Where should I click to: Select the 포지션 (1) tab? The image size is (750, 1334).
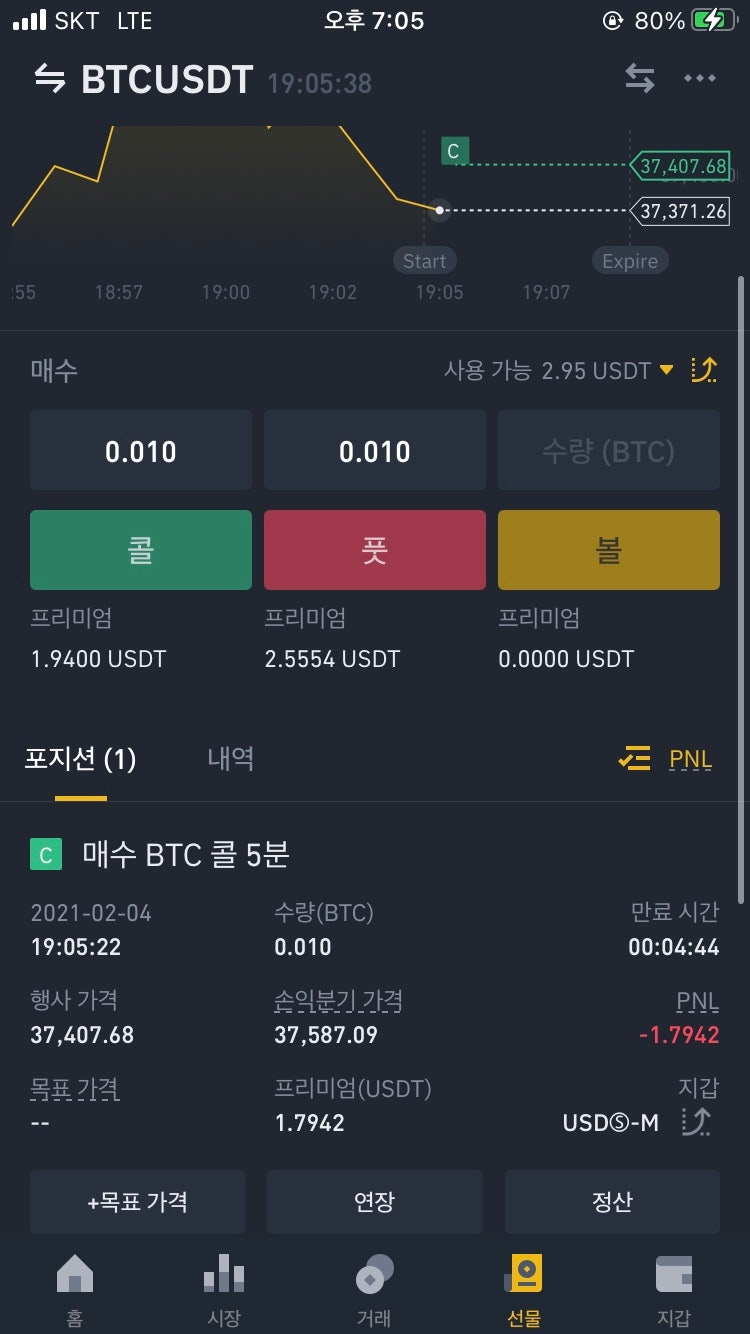[x=80, y=759]
